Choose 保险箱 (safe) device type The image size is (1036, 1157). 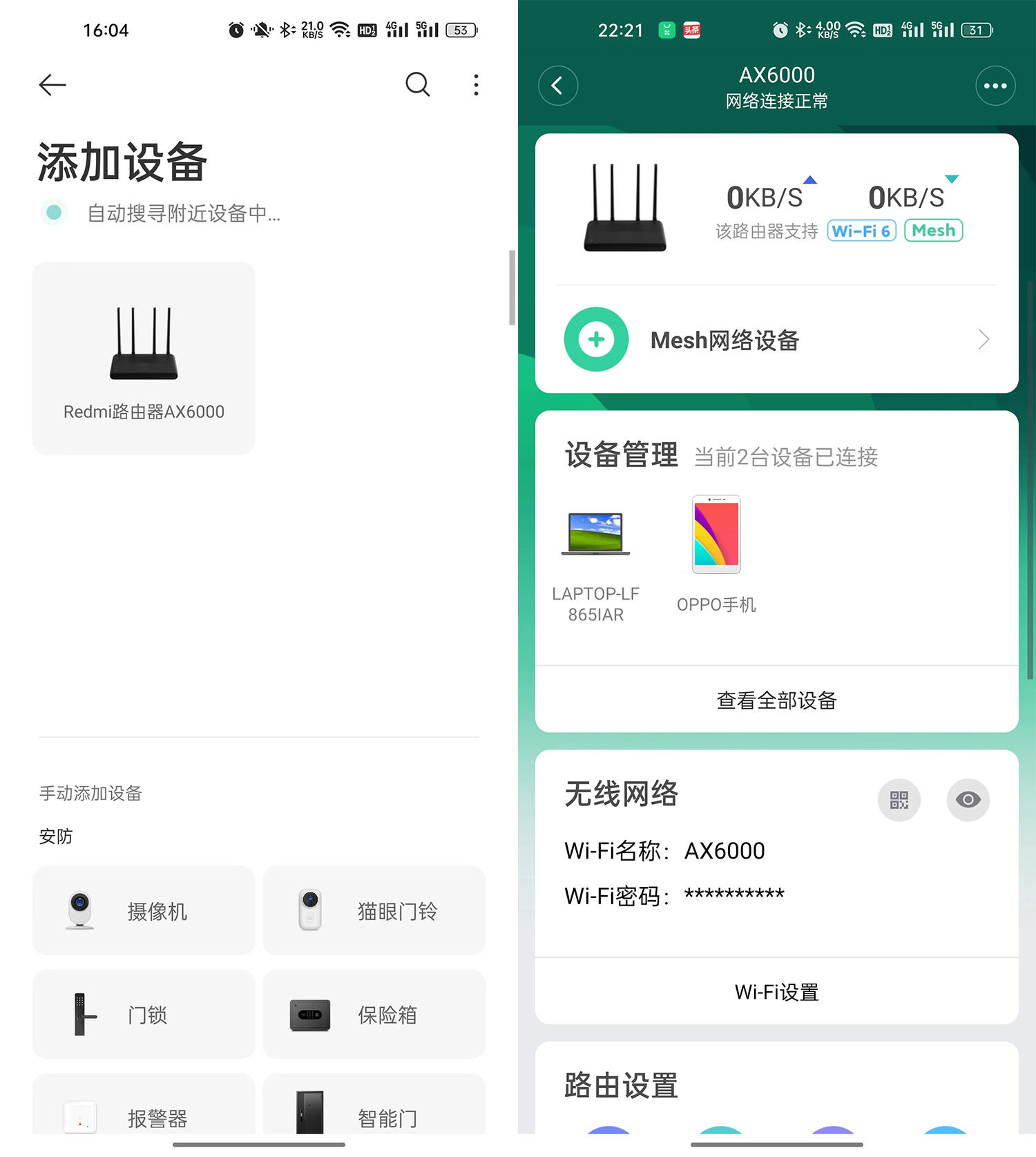click(x=374, y=1014)
